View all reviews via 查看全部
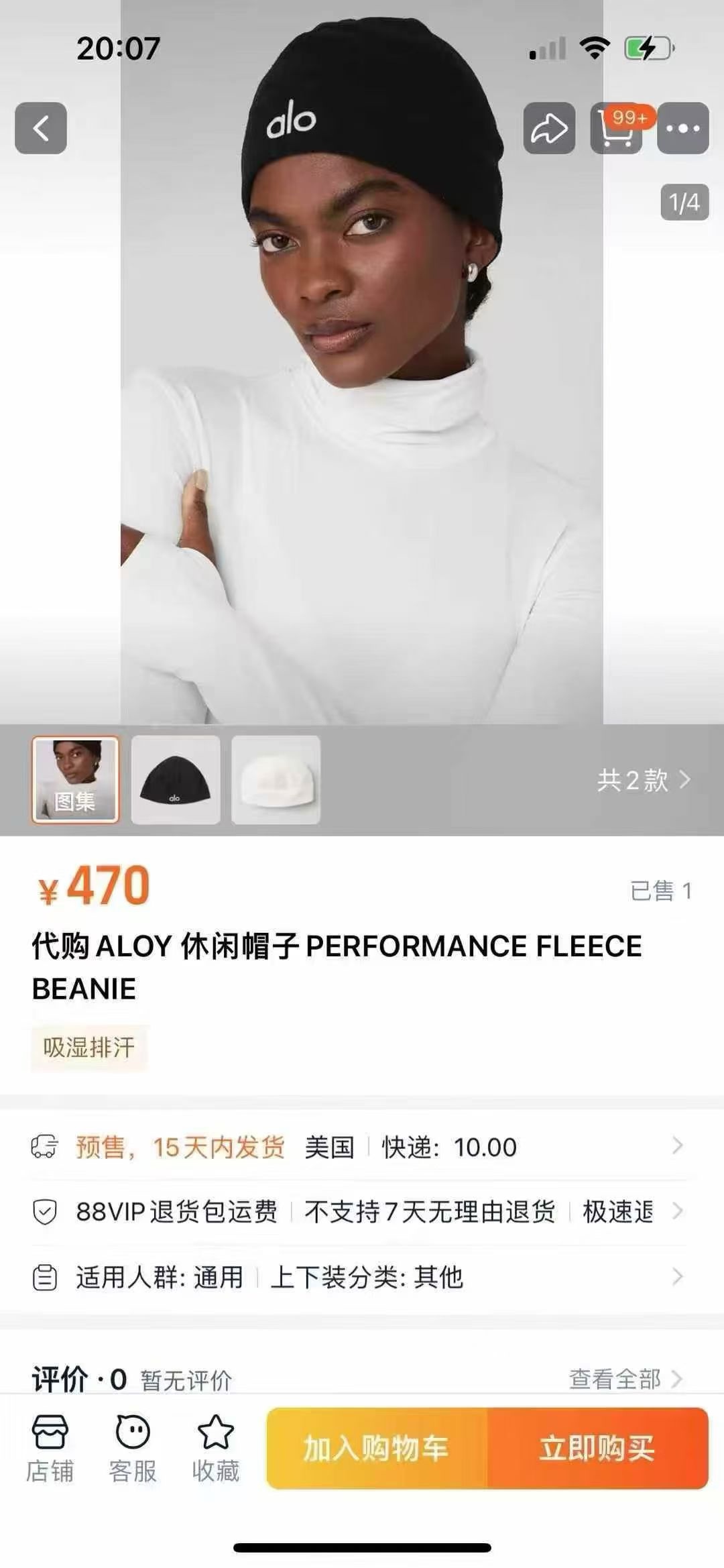Viewport: 724px width, 1568px height. pos(625,1379)
